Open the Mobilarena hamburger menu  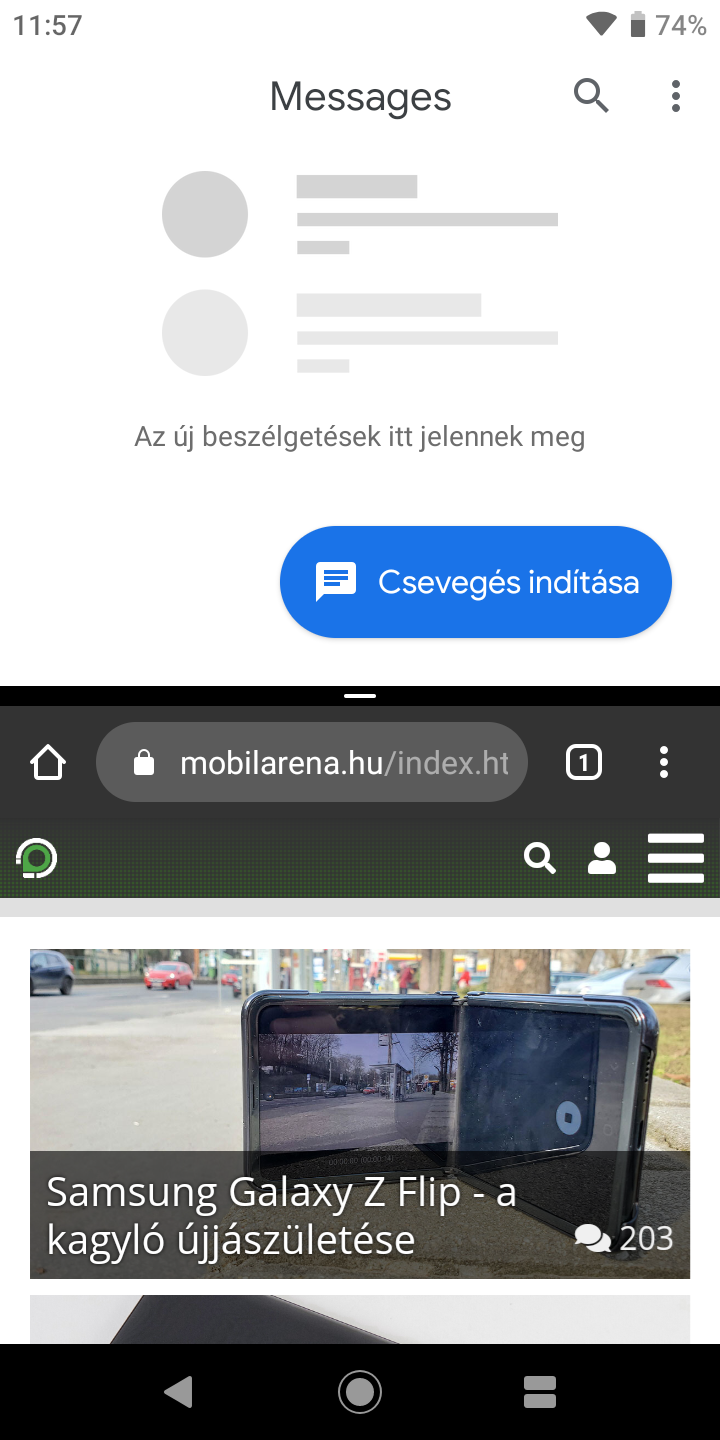click(676, 858)
